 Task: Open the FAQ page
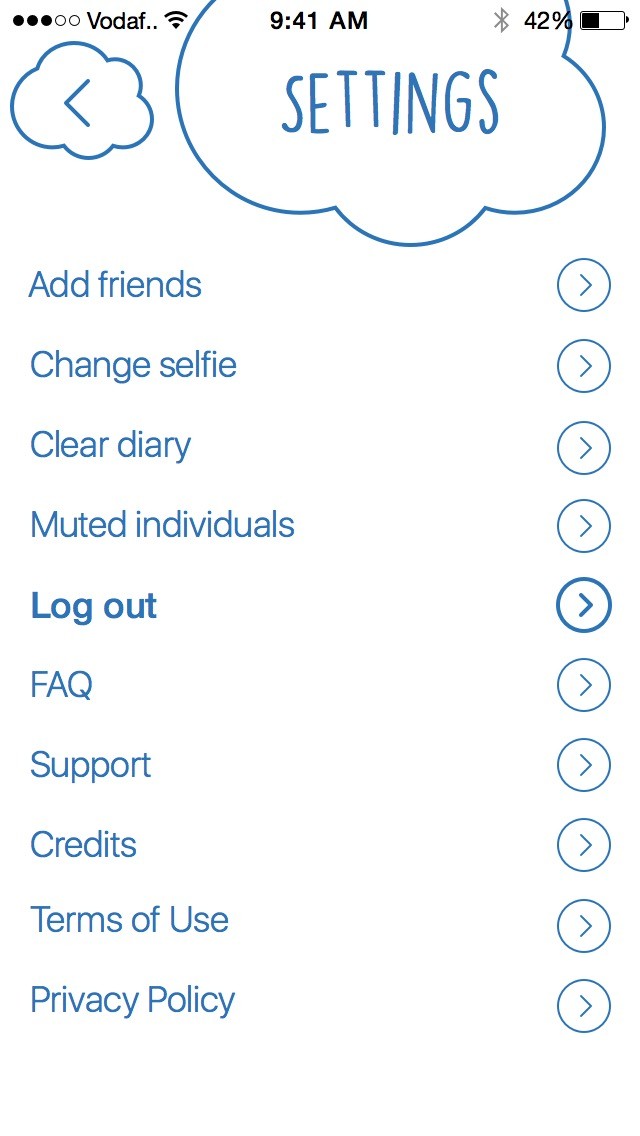62,686
